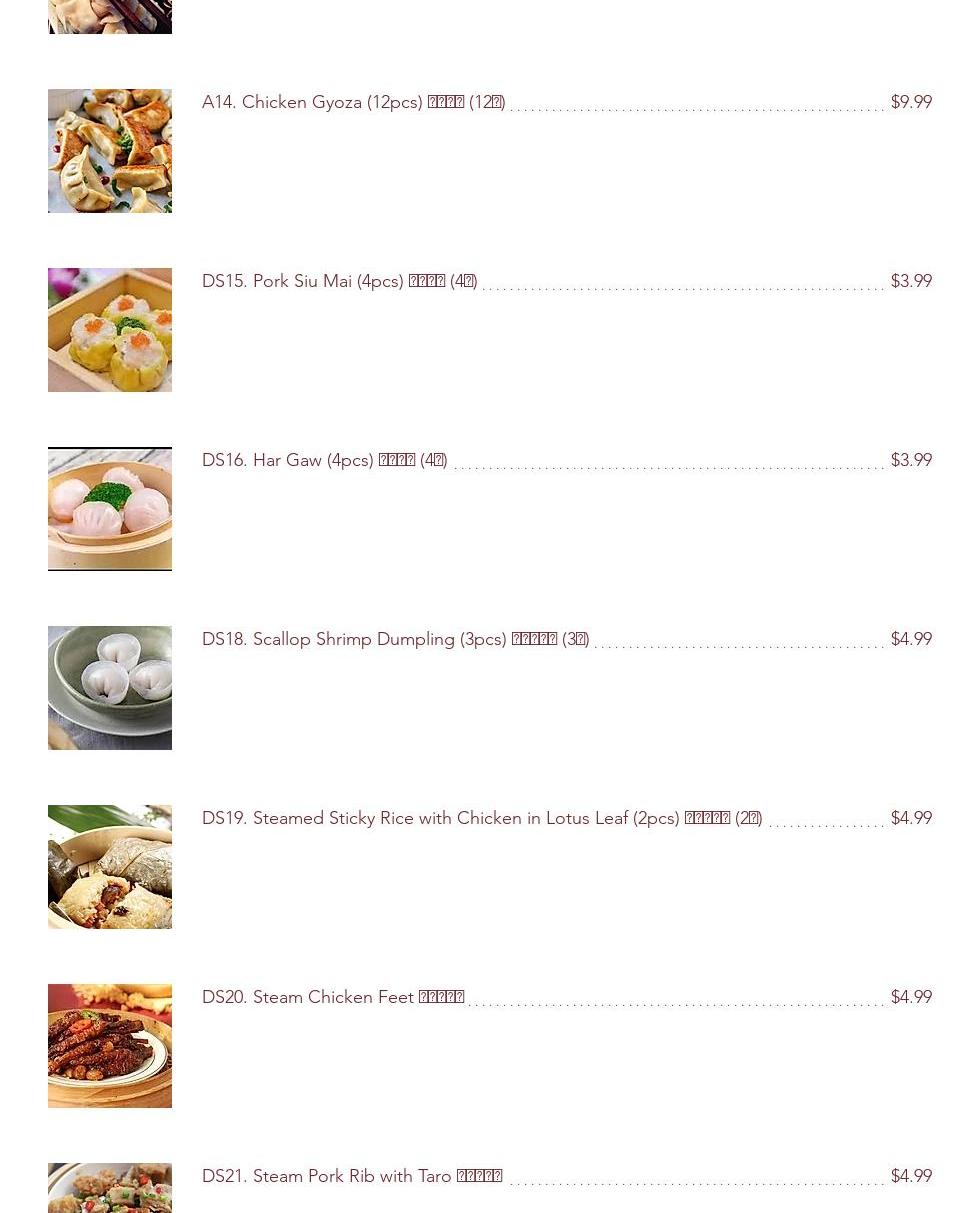Select DS15 Pork Siu Mai

click(x=339, y=281)
